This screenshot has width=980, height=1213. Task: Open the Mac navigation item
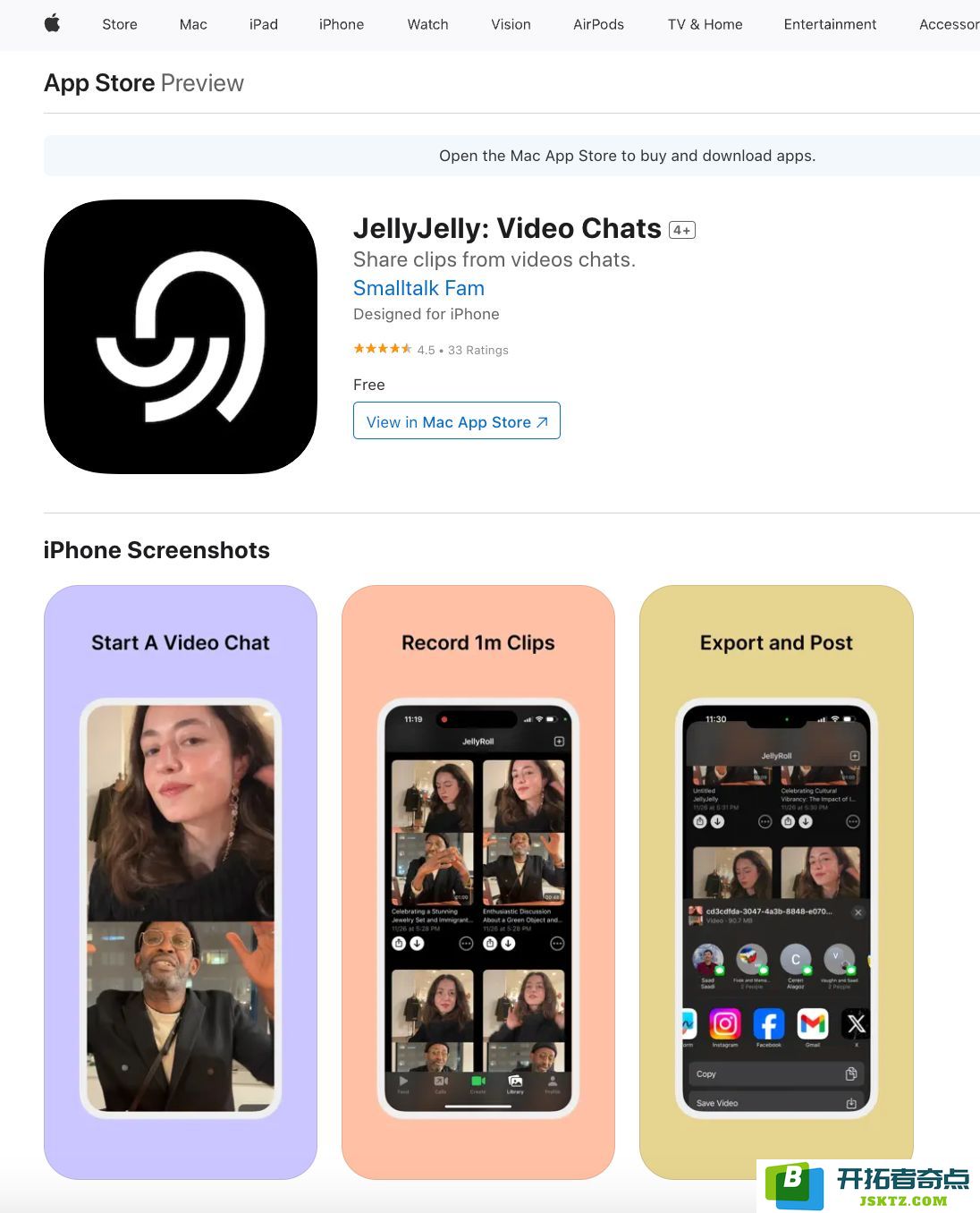click(x=193, y=24)
